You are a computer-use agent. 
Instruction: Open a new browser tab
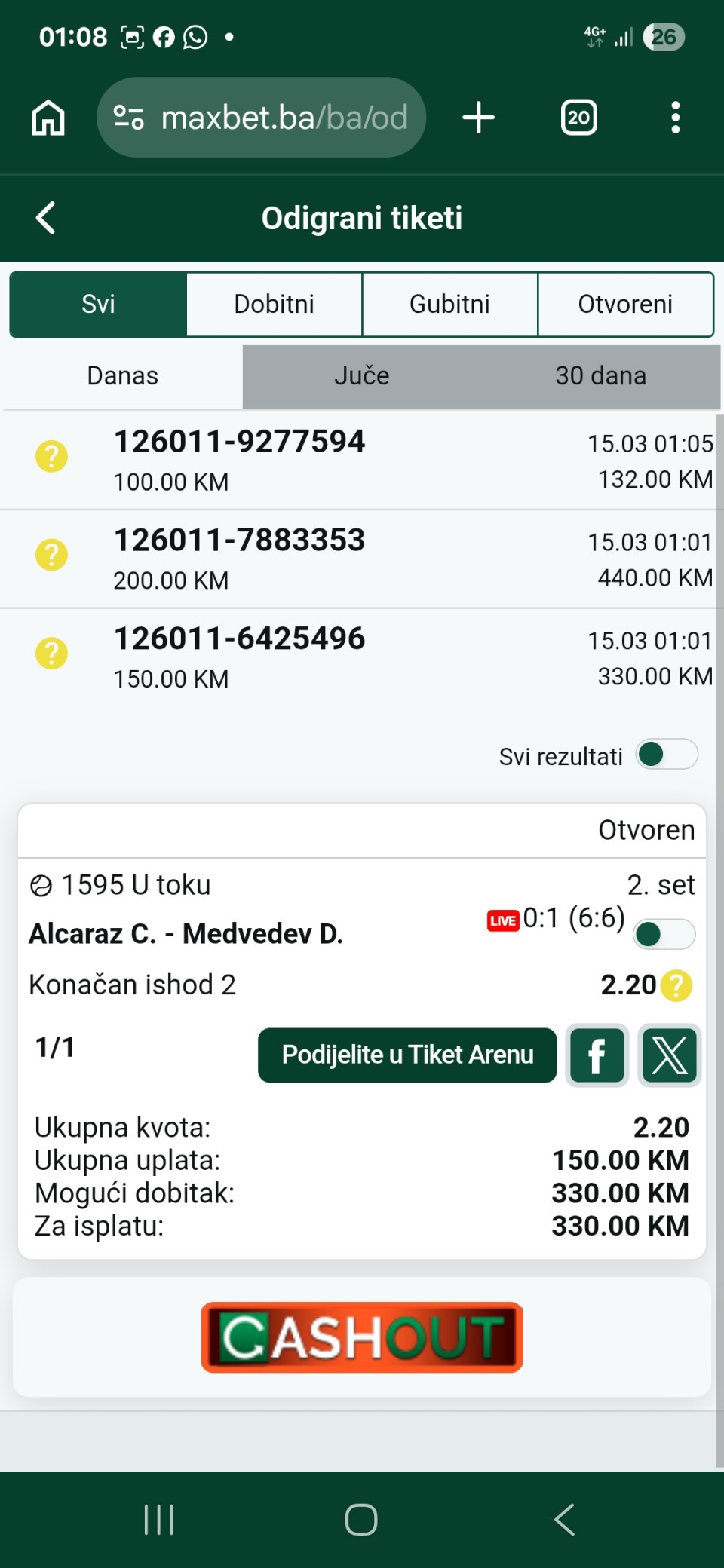tap(478, 118)
